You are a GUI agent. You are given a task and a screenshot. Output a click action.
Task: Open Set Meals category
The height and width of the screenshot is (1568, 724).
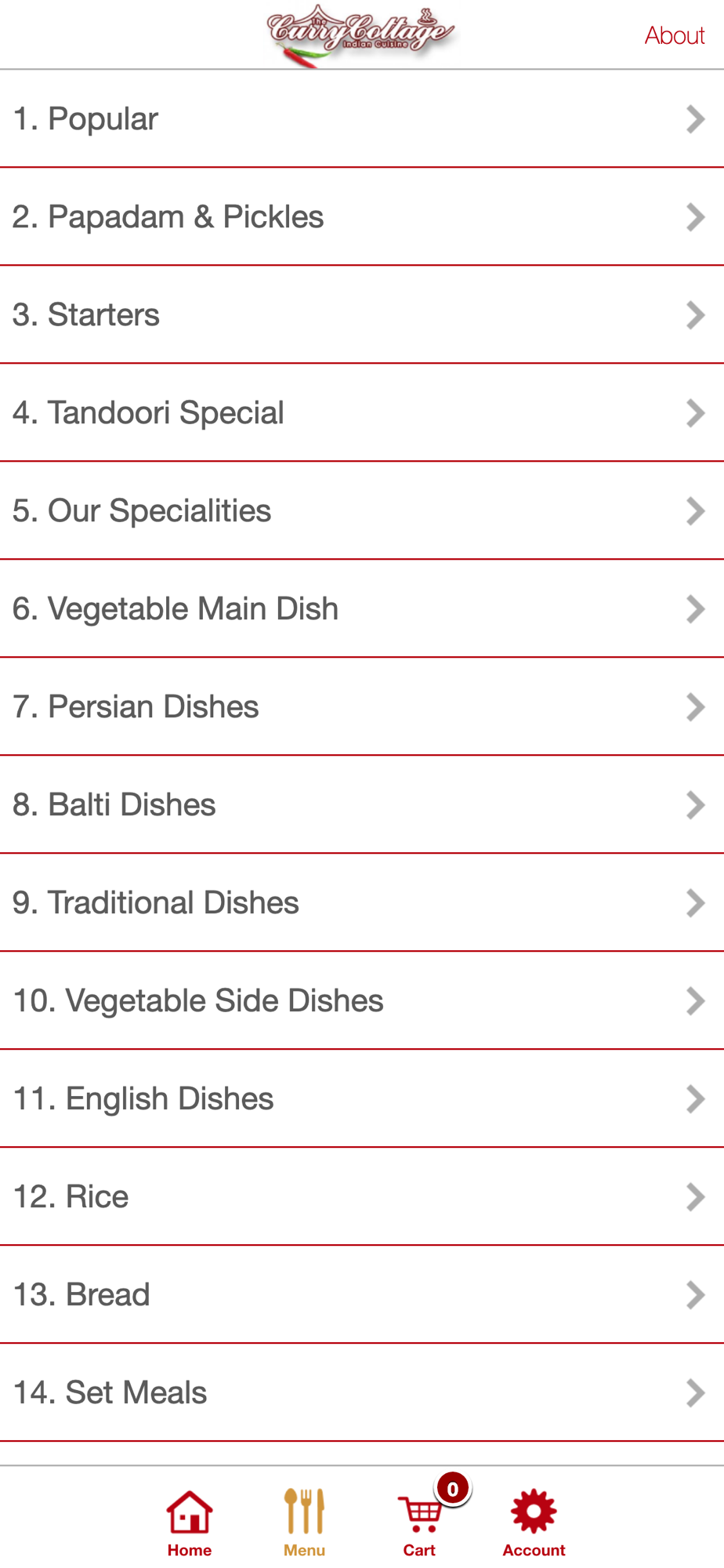click(360, 1393)
